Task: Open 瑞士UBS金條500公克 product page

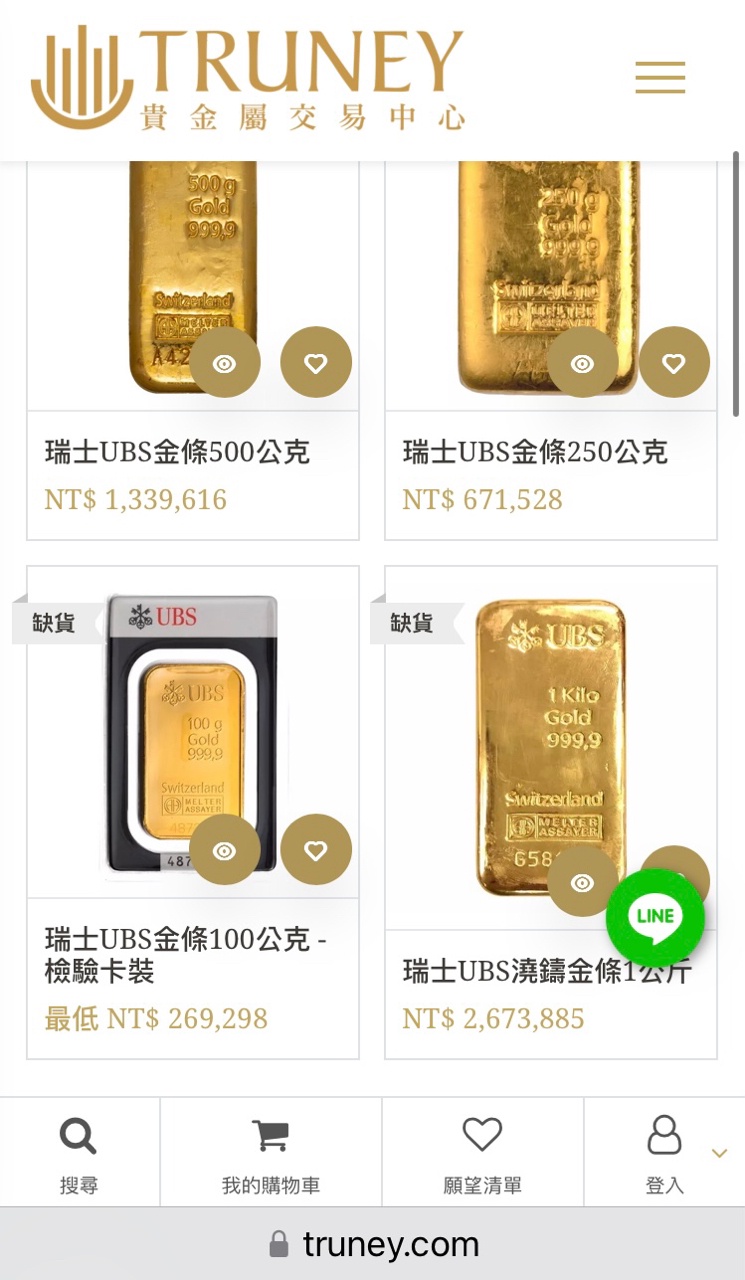Action: coord(178,452)
